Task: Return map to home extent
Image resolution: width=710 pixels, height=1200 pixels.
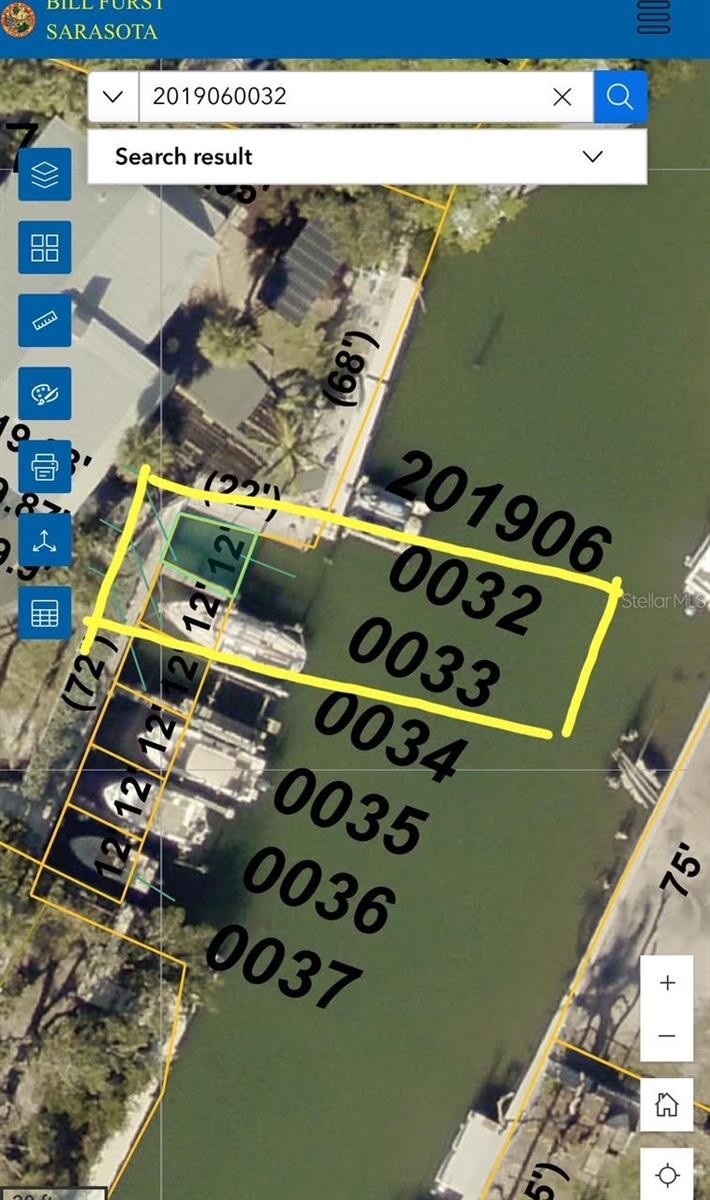Action: coord(667,1105)
